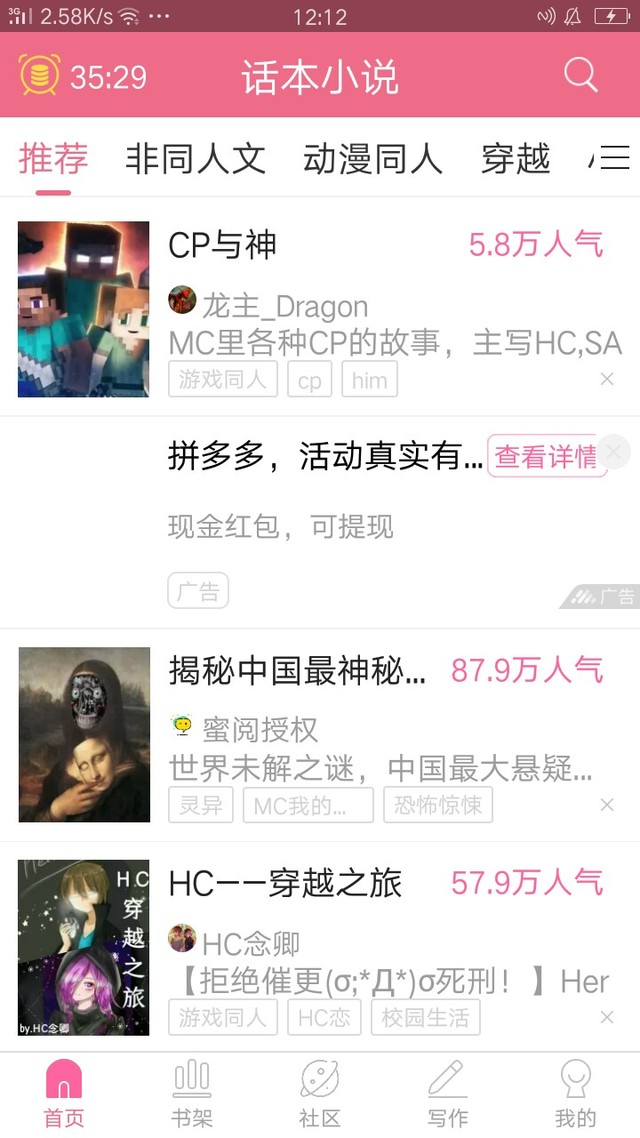Open the 社区 community tab
The image size is (640, 1138).
pyautogui.click(x=320, y=1095)
